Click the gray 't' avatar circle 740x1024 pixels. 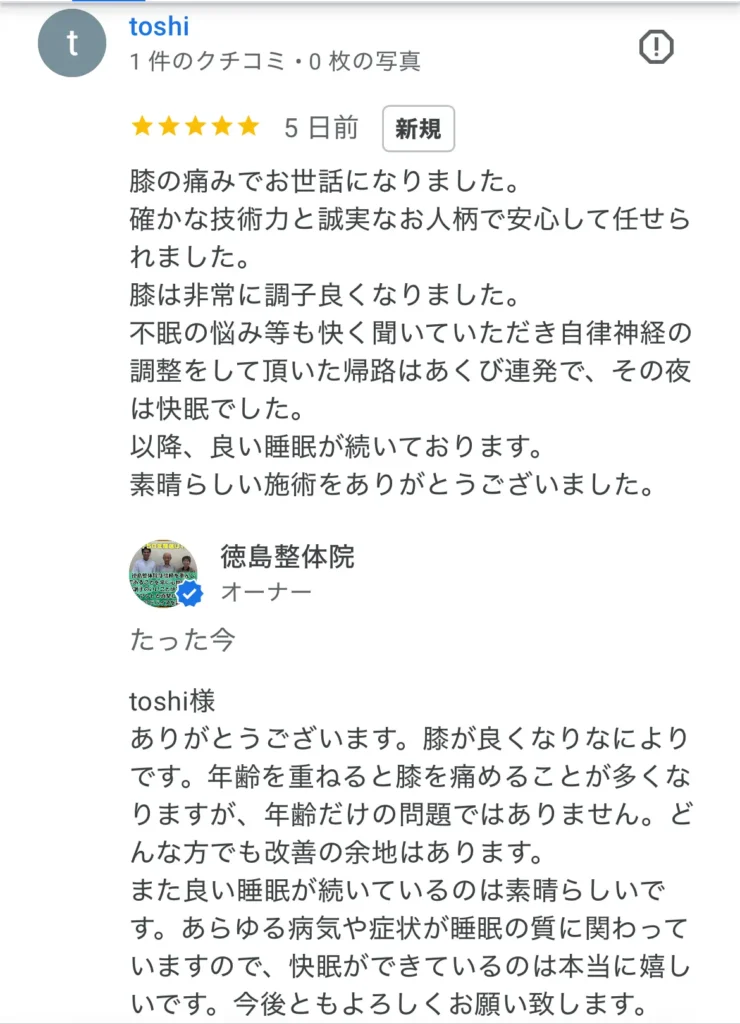[x=71, y=43]
